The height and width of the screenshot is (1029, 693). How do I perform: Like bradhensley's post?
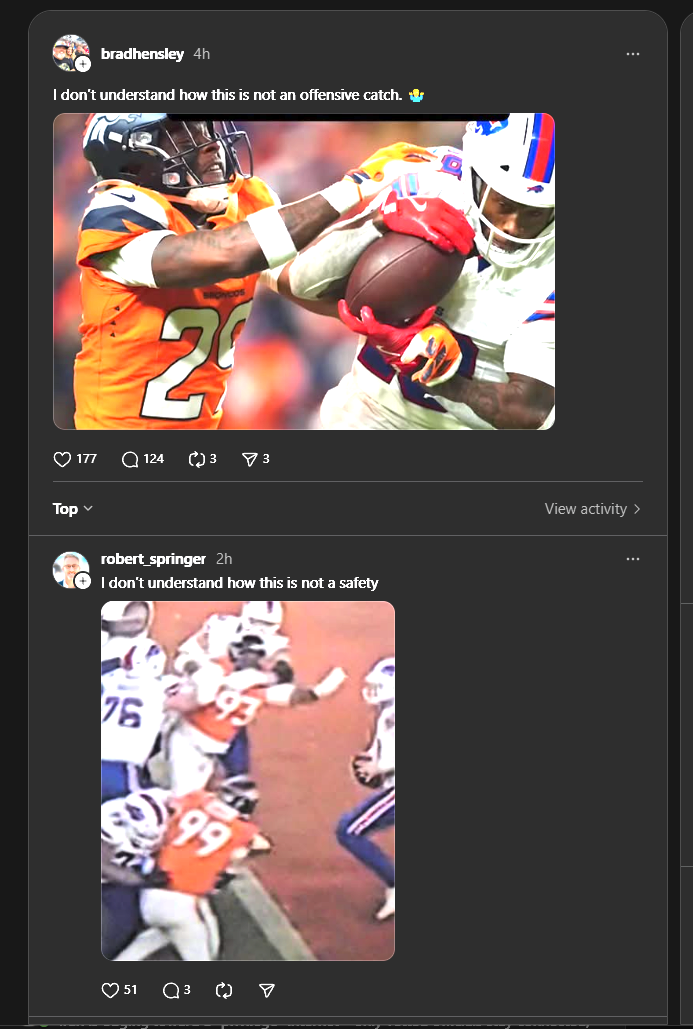coord(63,459)
